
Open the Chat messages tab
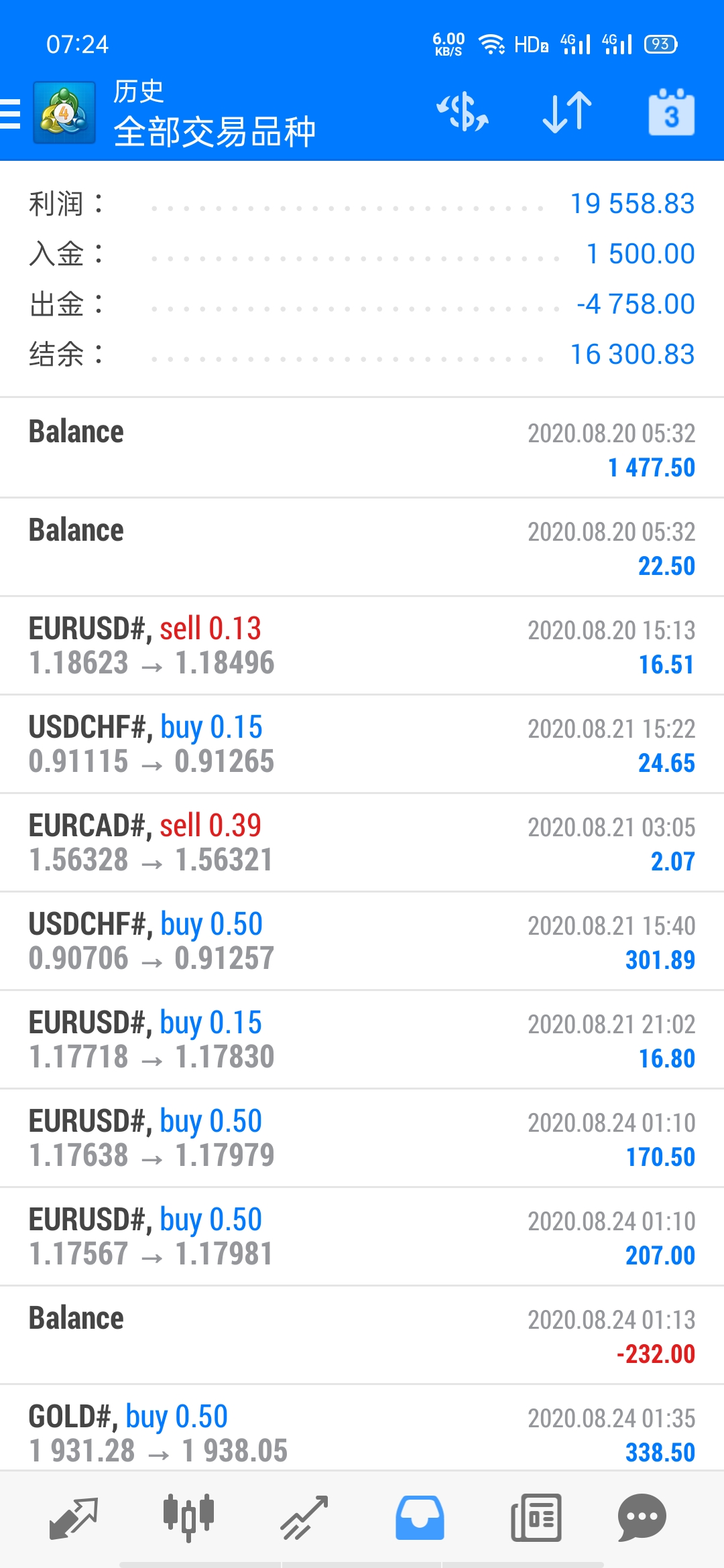coord(642,1518)
